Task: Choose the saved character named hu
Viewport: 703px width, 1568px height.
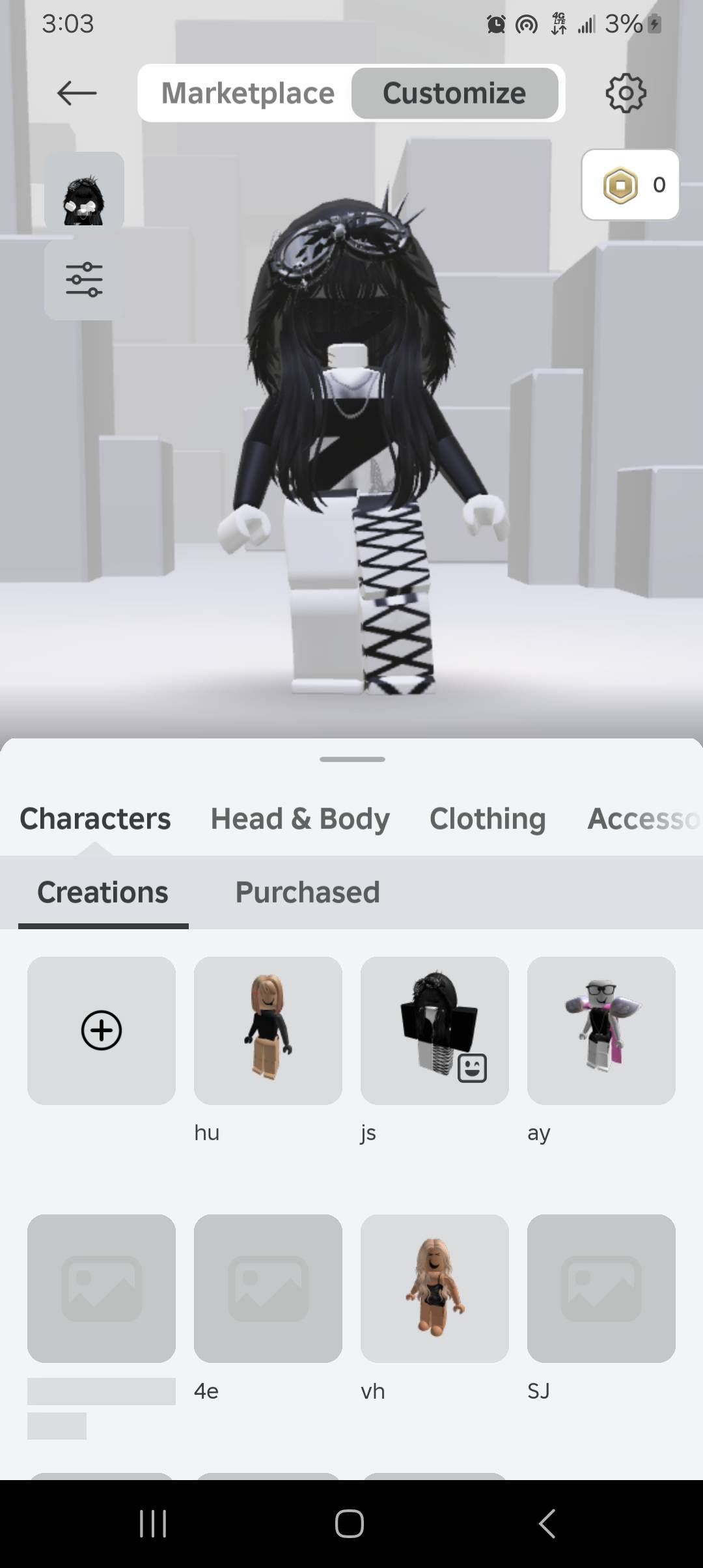Action: (268, 1031)
